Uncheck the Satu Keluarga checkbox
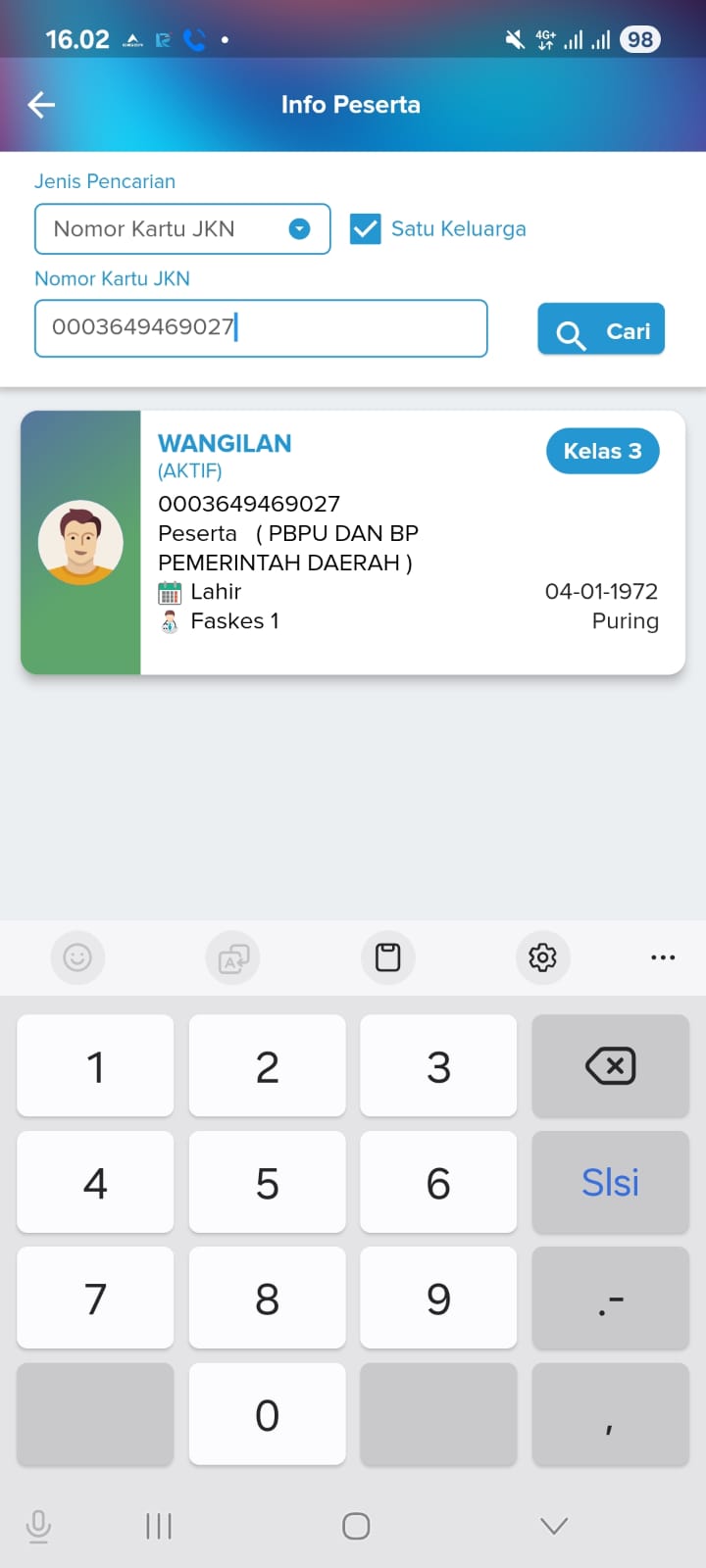Viewport: 706px width, 1568px height. [366, 229]
